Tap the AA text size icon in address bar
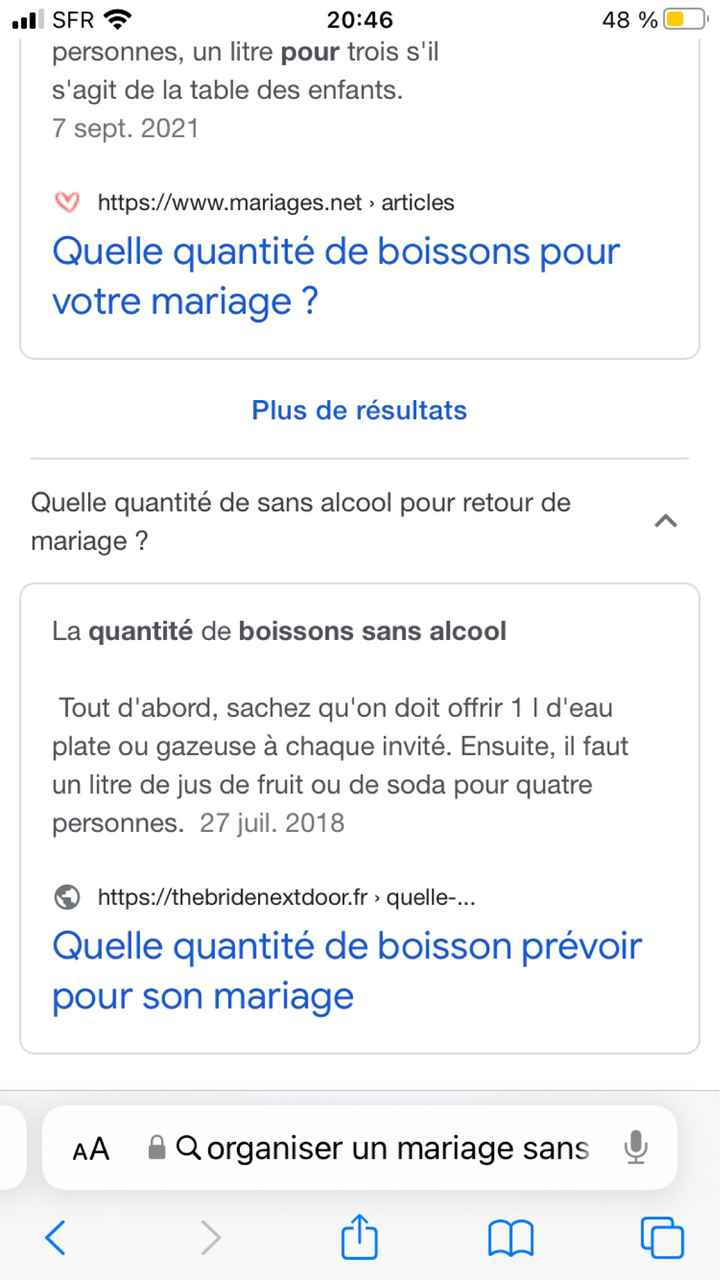This screenshot has height=1280, width=720. click(90, 1148)
